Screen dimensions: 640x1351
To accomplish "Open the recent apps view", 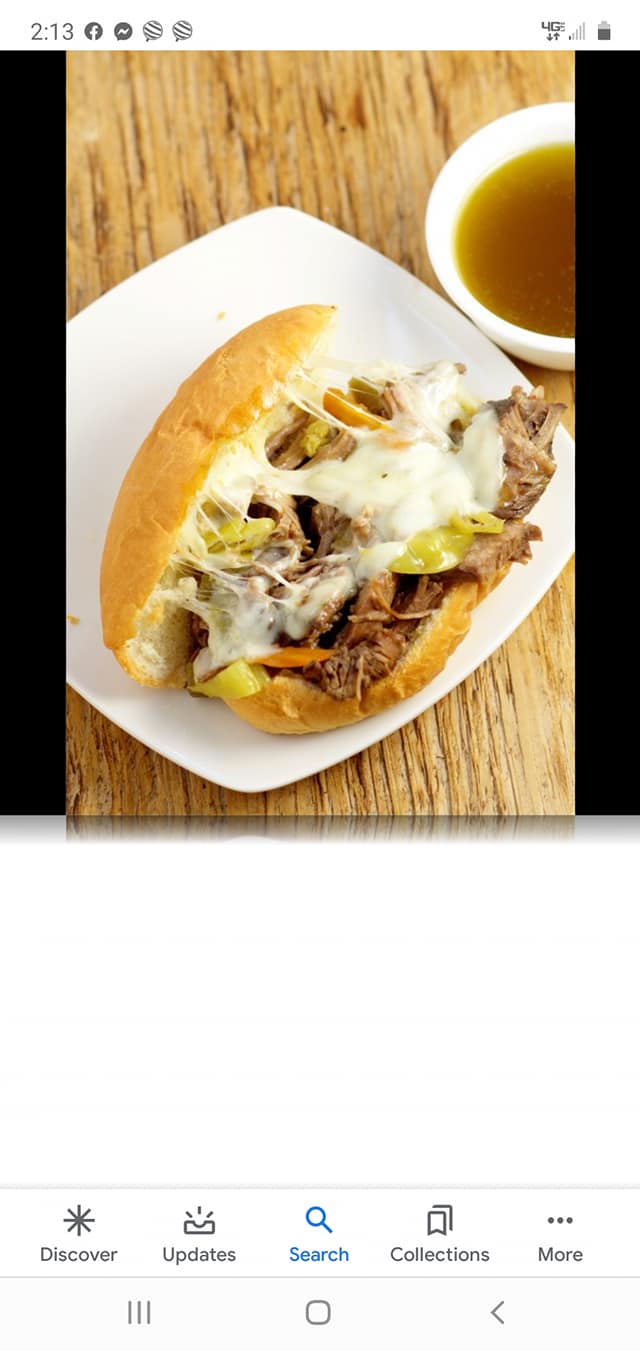I will pyautogui.click(x=139, y=1312).
